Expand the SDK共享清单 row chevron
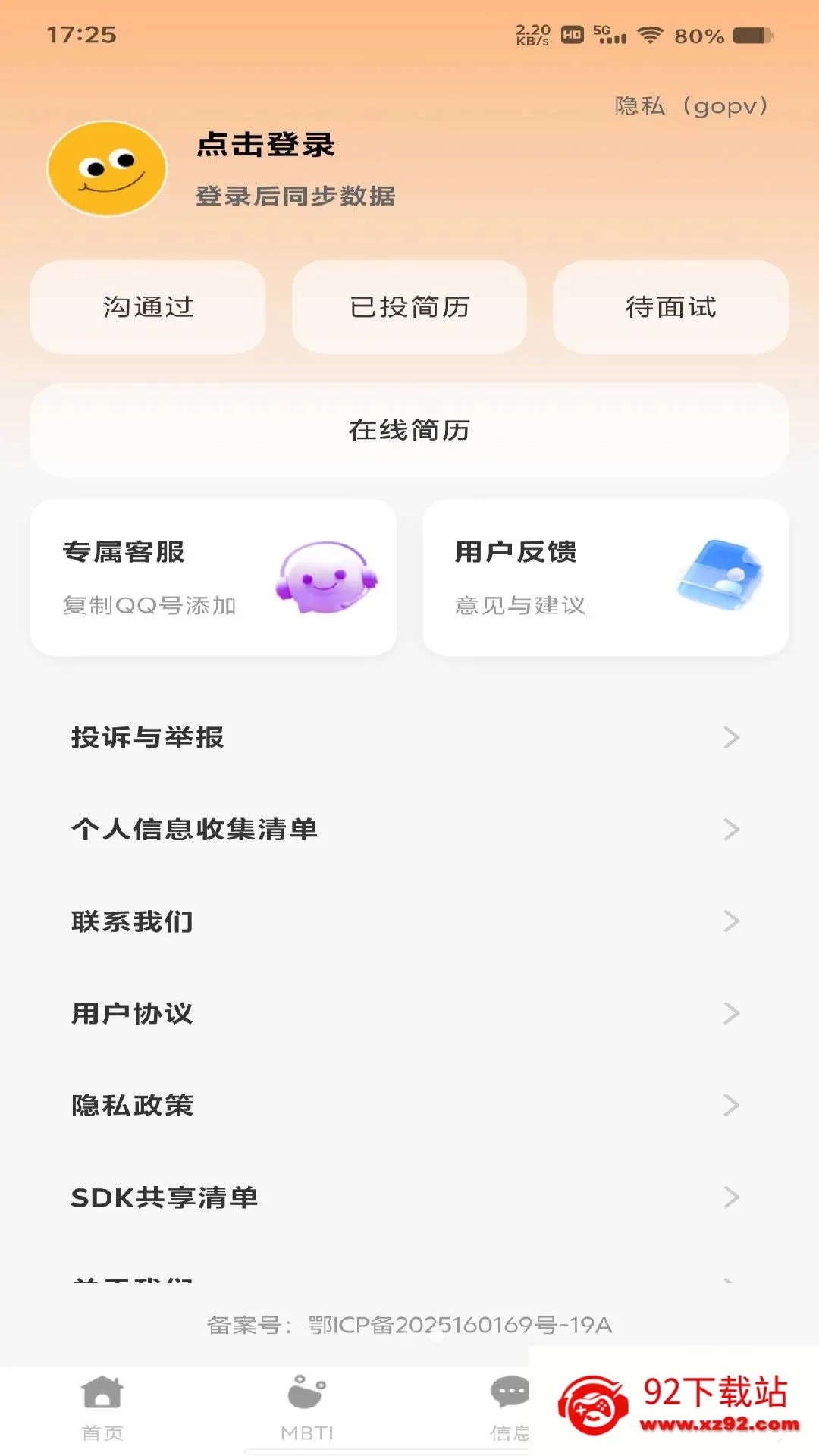Image resolution: width=819 pixels, height=1456 pixels. tap(730, 1197)
